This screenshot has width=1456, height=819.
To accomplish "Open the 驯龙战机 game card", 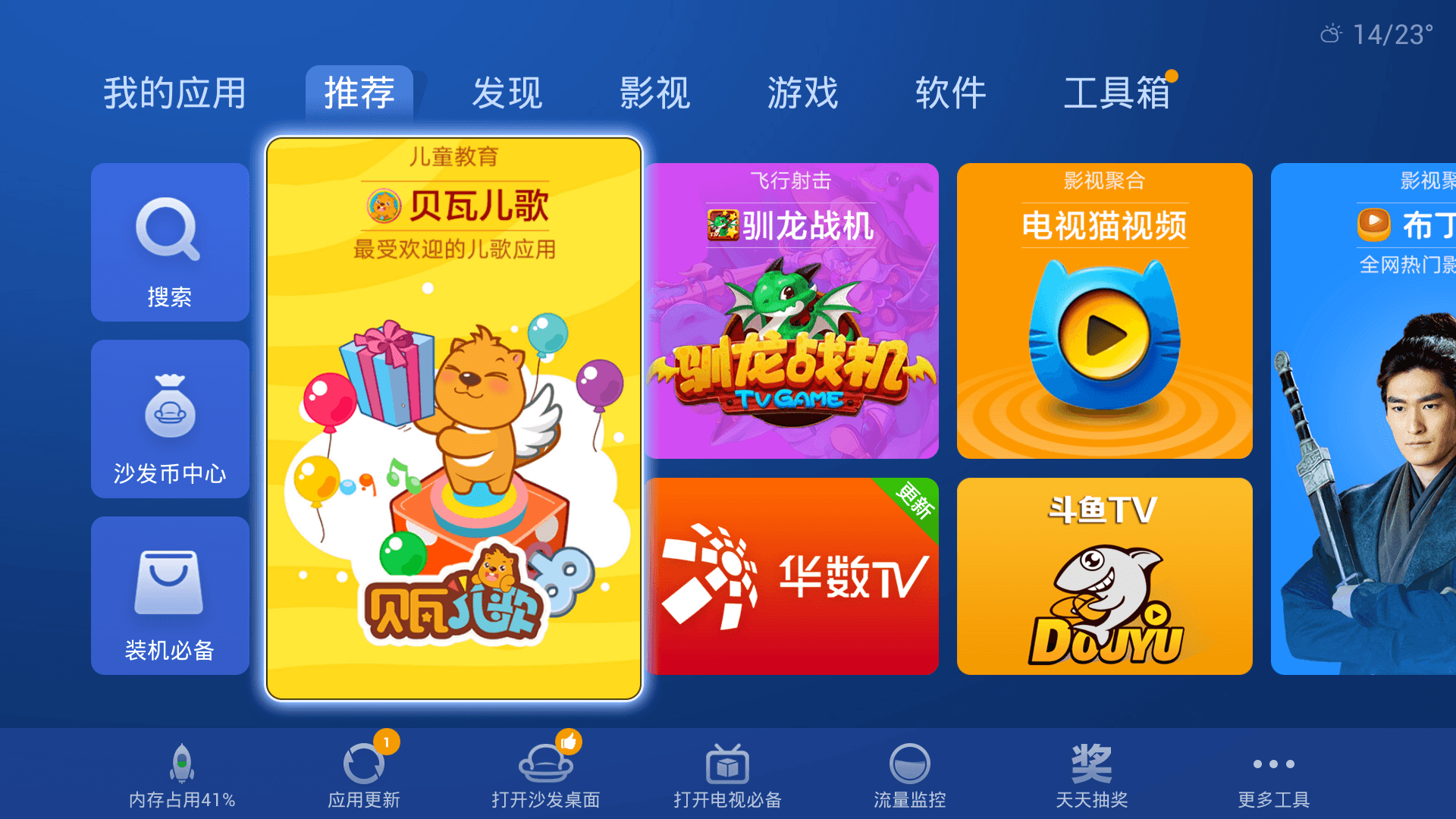I will 792,311.
